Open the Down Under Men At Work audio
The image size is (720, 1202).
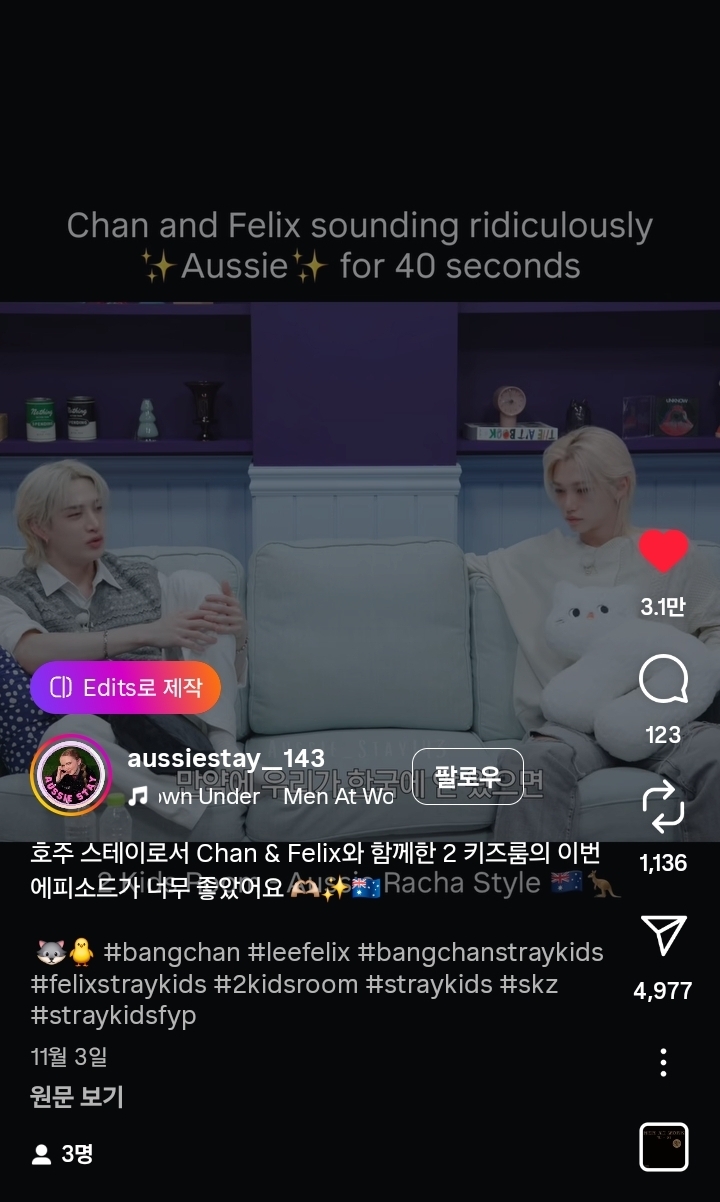pyautogui.click(x=261, y=796)
